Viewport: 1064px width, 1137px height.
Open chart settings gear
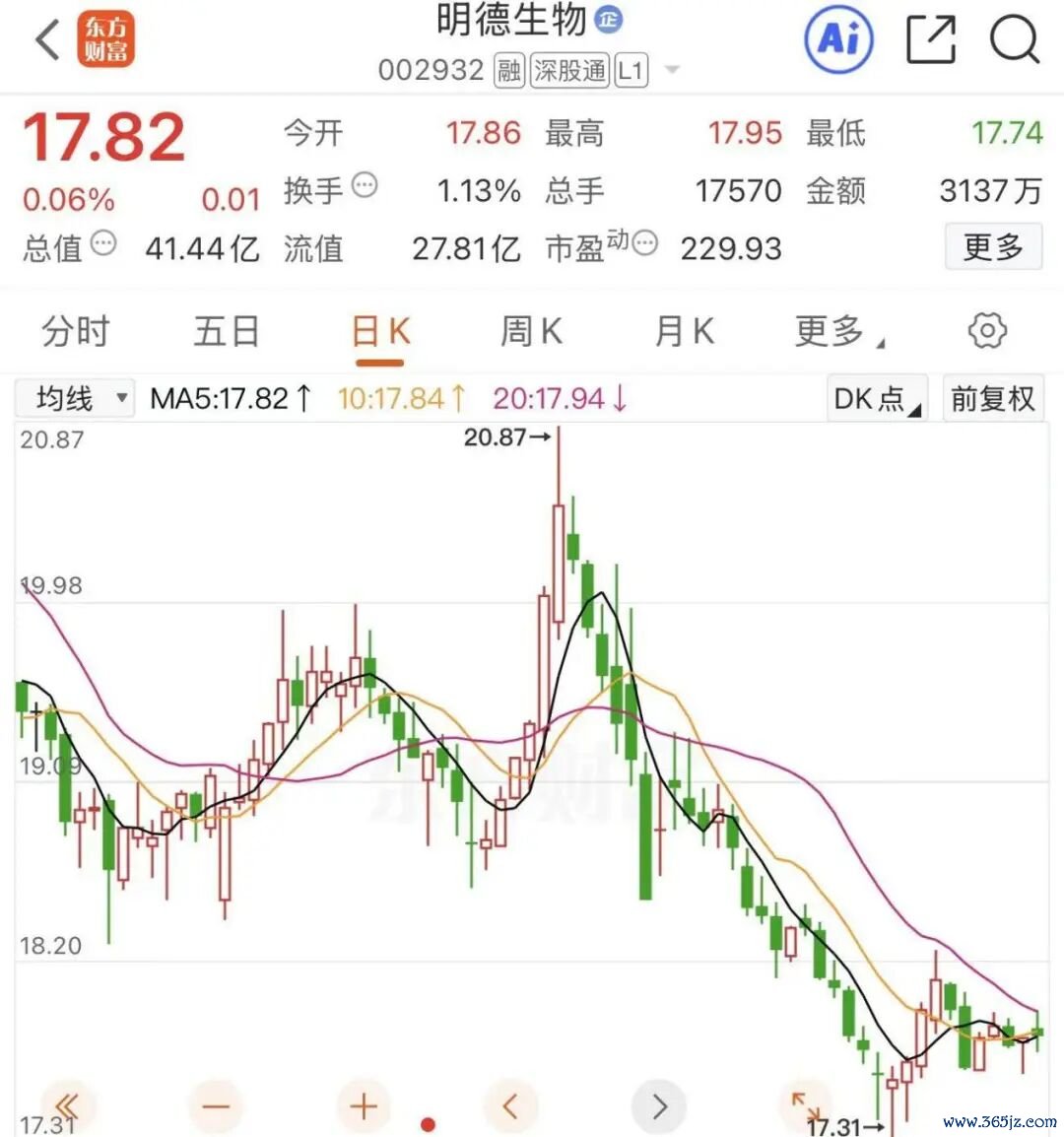pyautogui.click(x=987, y=331)
